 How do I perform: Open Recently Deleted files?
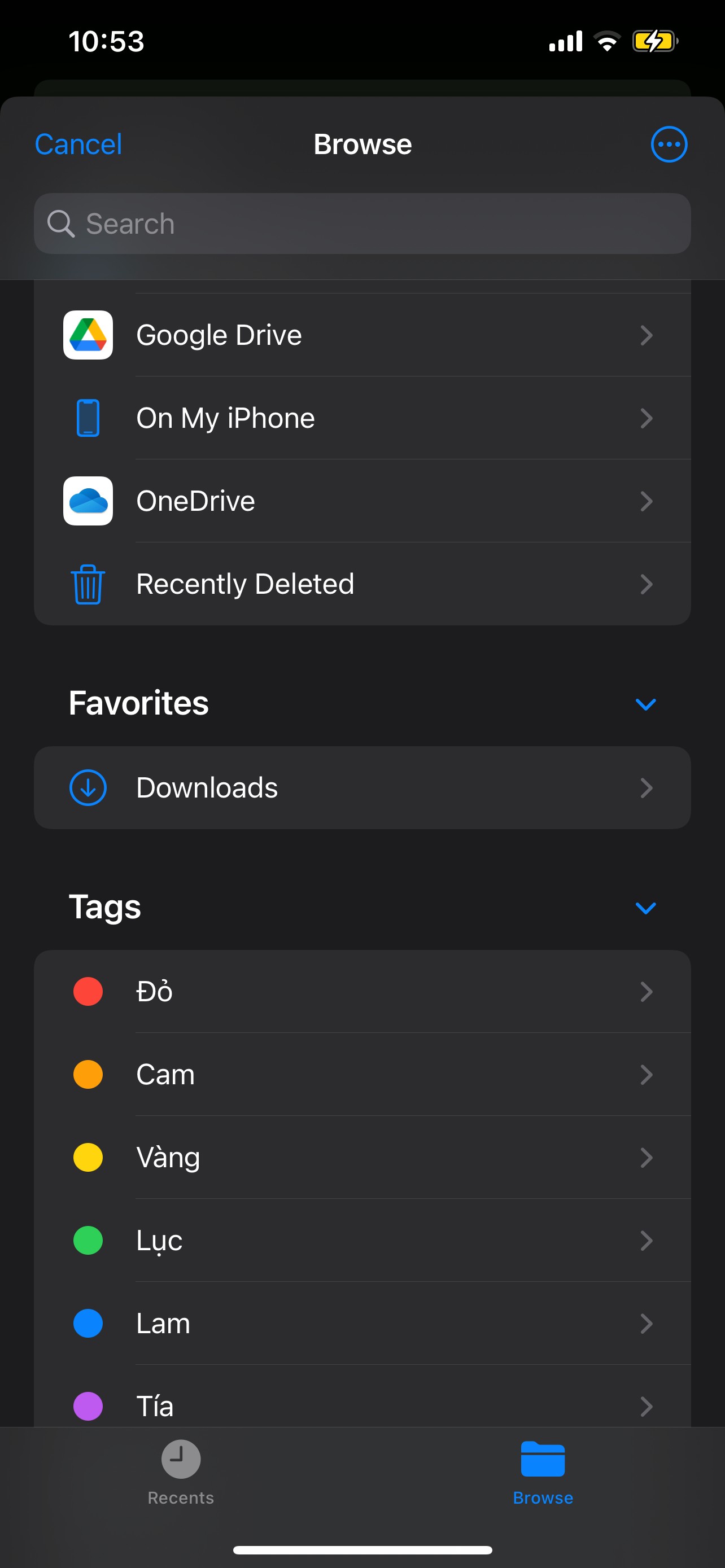point(362,584)
